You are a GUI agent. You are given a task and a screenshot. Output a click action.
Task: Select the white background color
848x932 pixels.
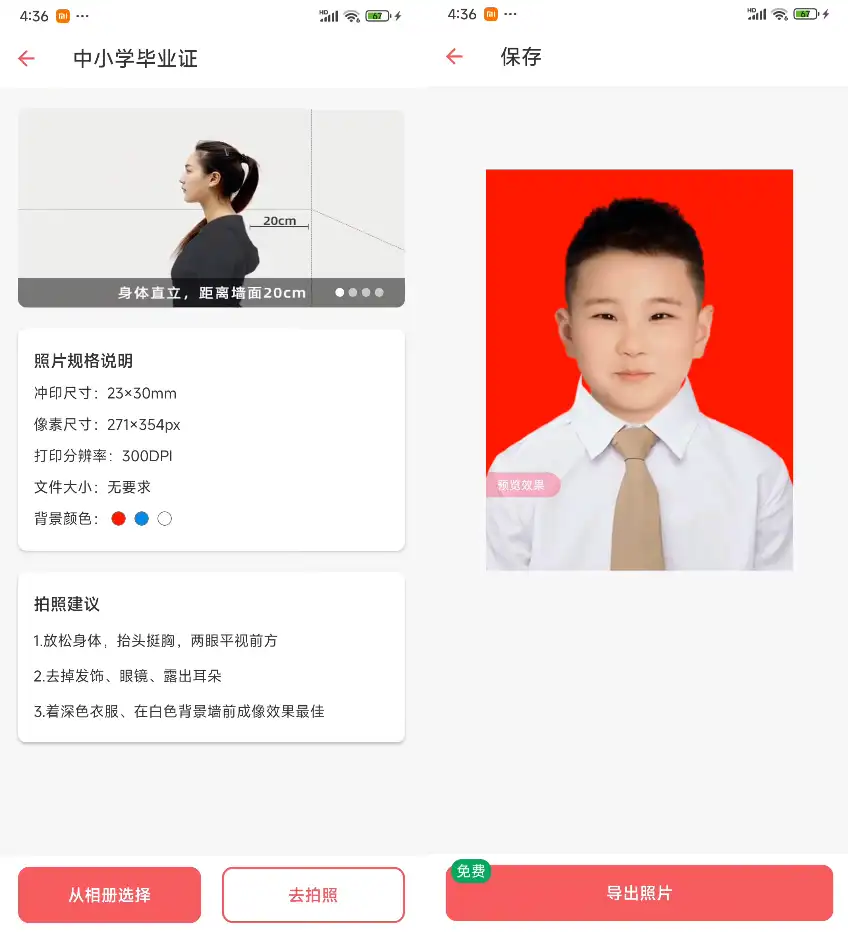click(x=165, y=518)
